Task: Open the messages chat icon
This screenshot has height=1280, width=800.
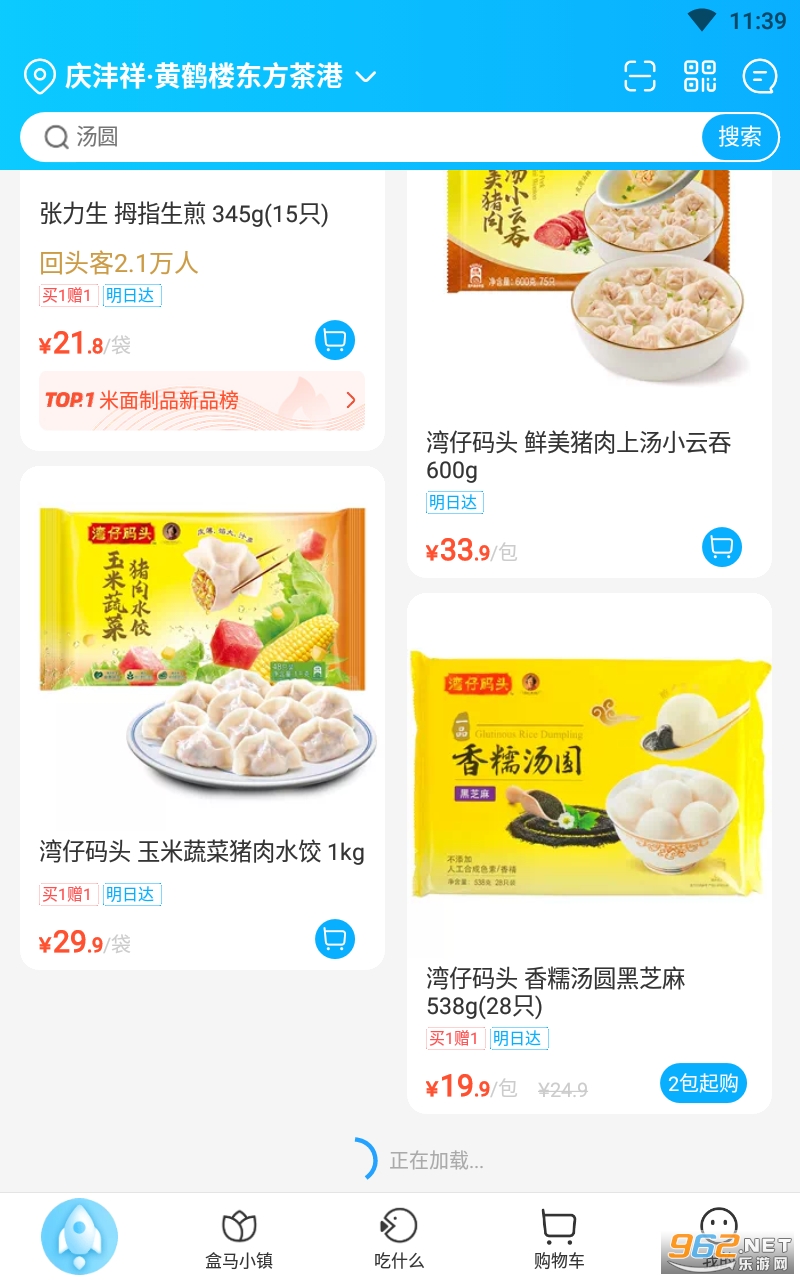Action: (760, 76)
